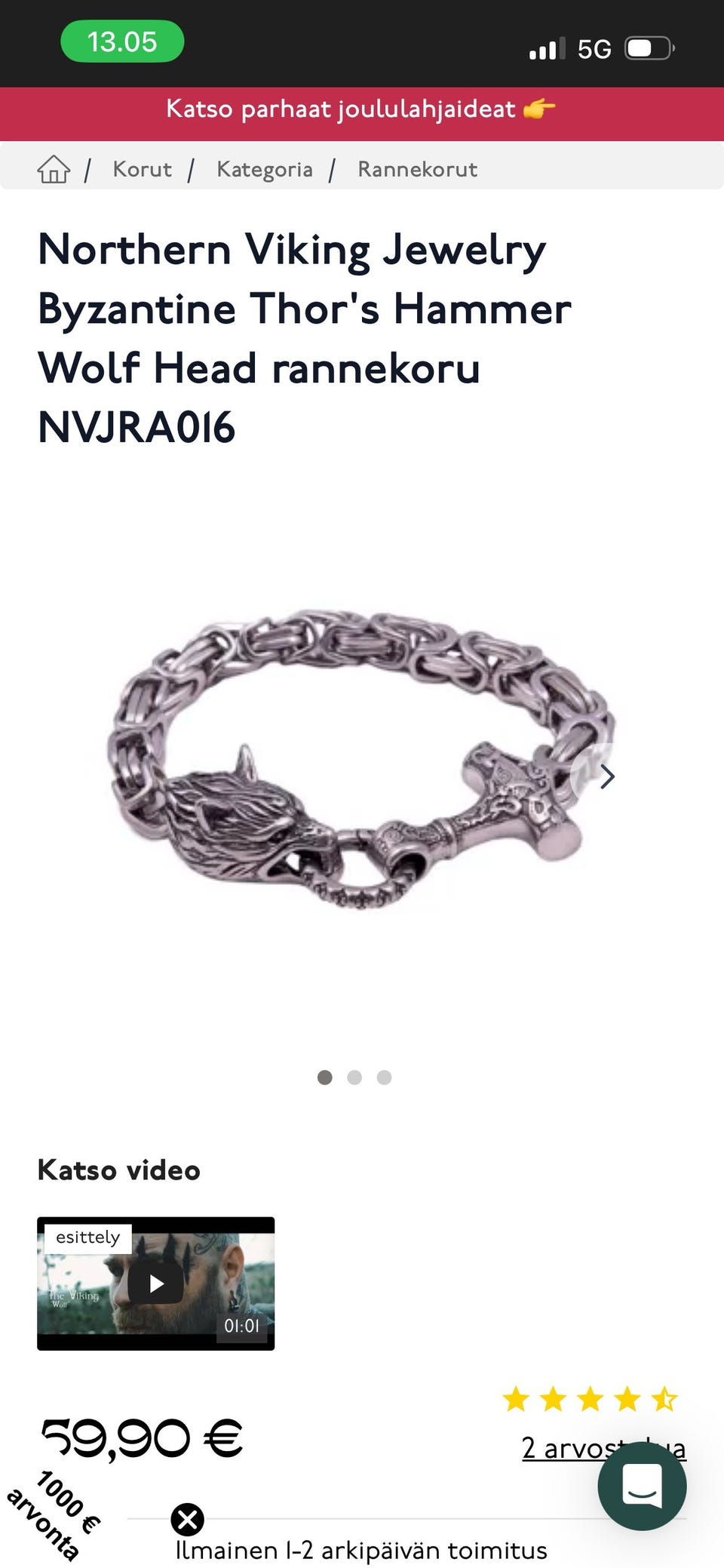The width and height of the screenshot is (724, 1568).
Task: Open the customer chat bubble
Action: (642, 1486)
